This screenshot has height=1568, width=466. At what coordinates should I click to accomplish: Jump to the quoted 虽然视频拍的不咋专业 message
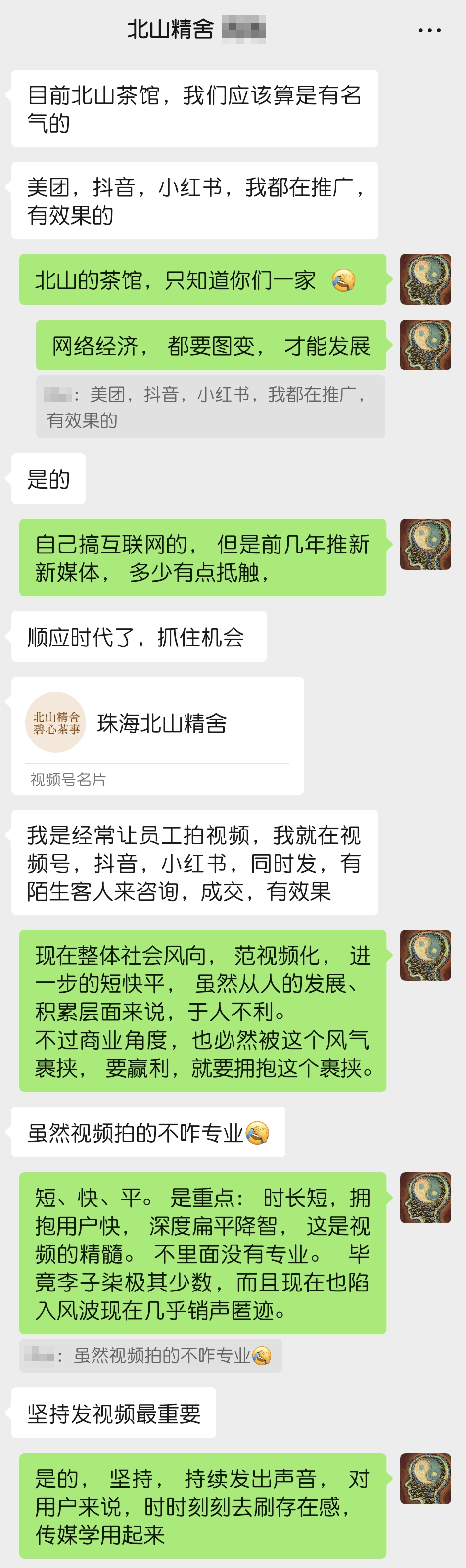coord(150,1356)
